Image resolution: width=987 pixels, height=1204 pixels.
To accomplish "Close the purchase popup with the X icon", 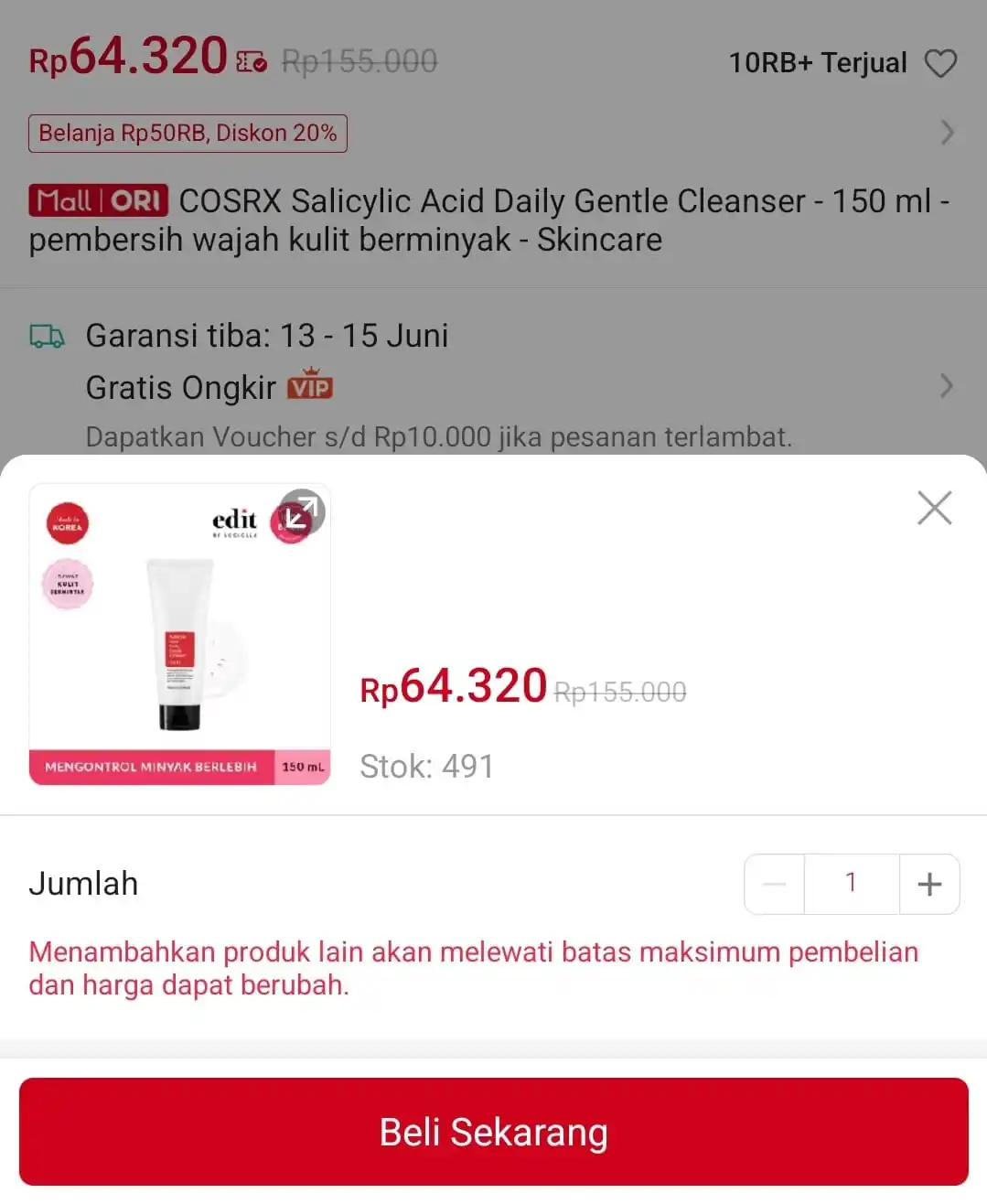I will (934, 508).
